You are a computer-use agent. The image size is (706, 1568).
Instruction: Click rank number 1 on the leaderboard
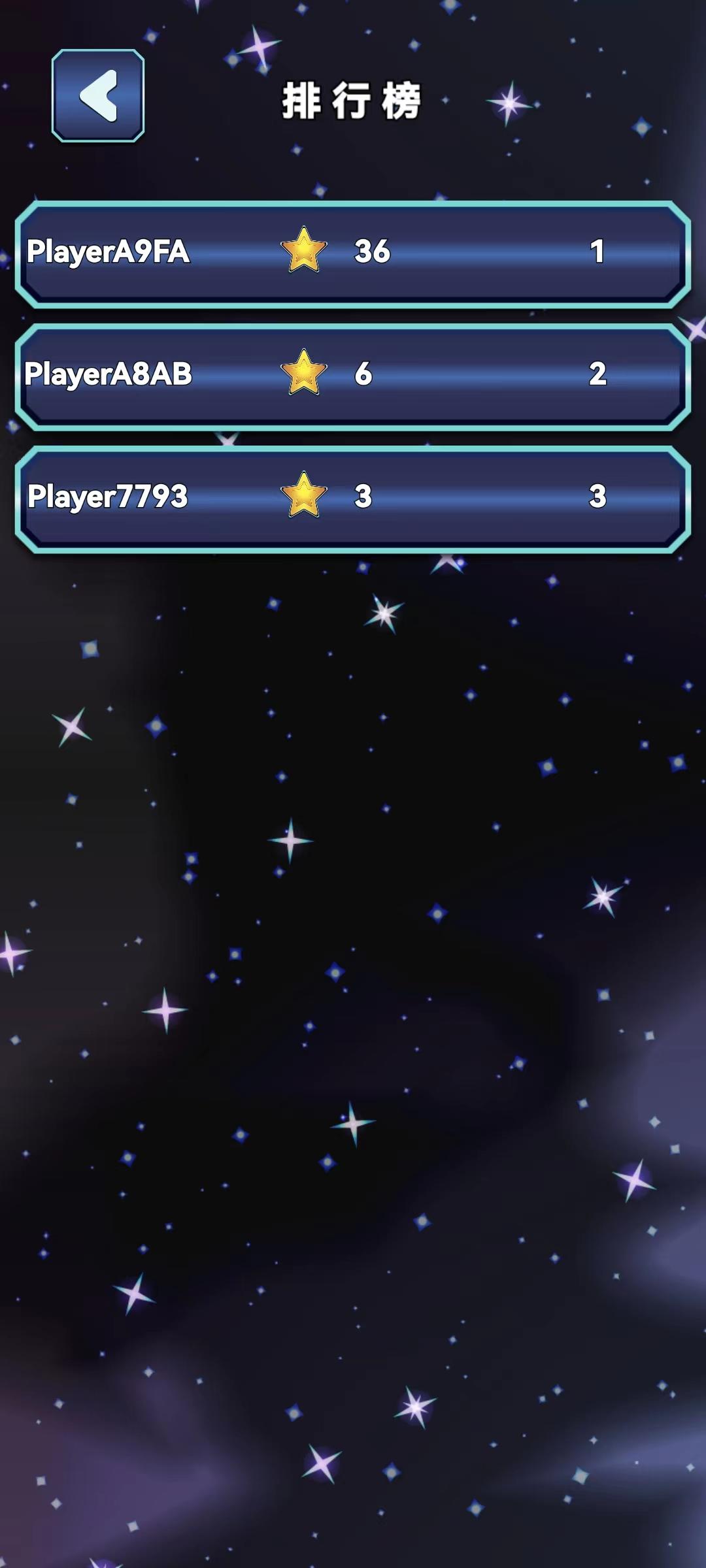tap(598, 253)
